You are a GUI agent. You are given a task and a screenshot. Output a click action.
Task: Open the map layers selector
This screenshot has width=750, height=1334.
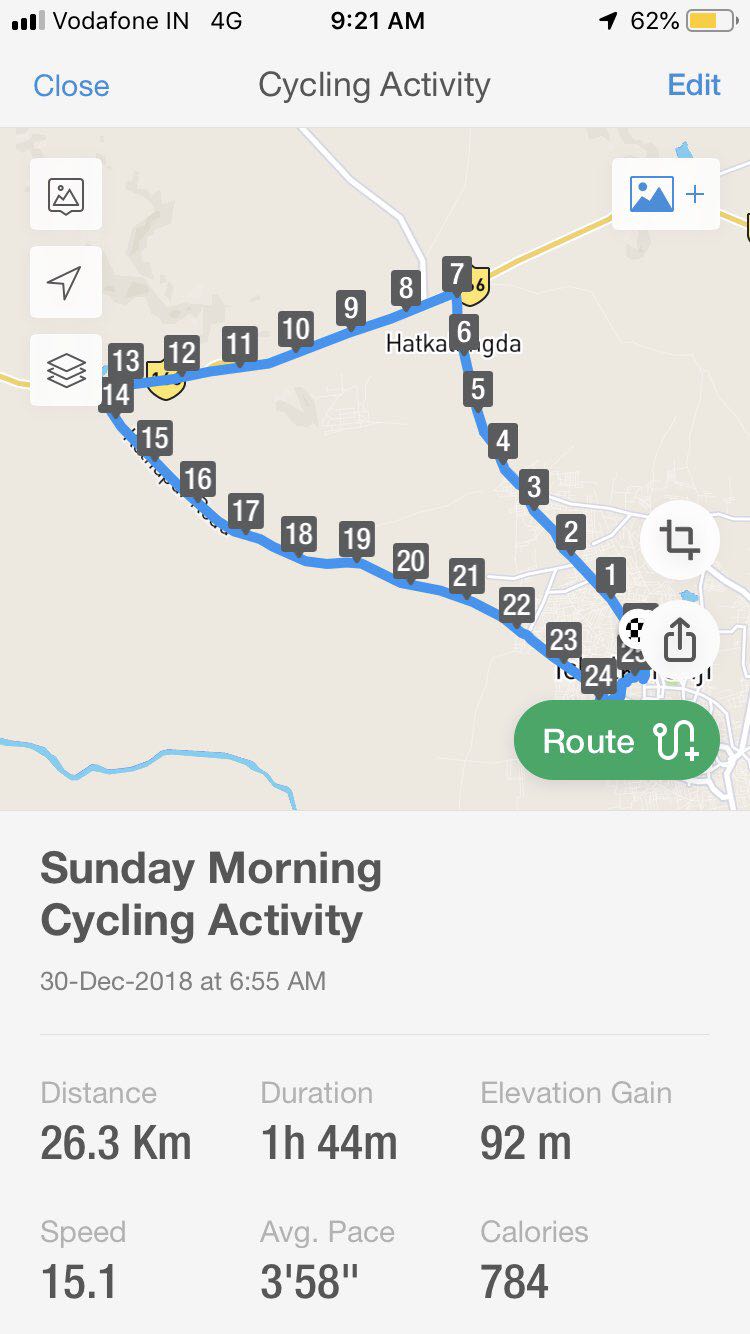coord(66,371)
